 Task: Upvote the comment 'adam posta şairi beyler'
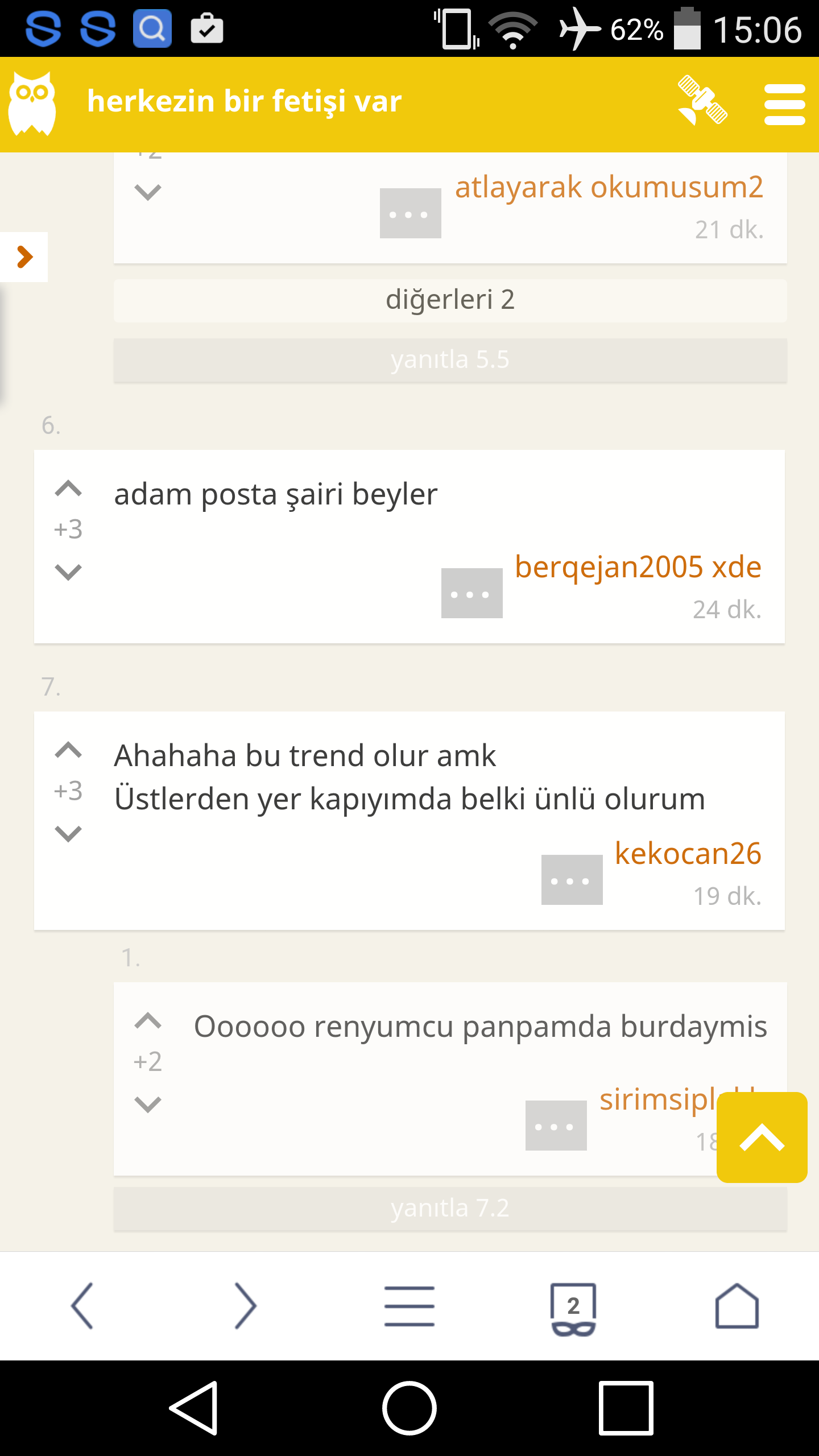point(68,489)
